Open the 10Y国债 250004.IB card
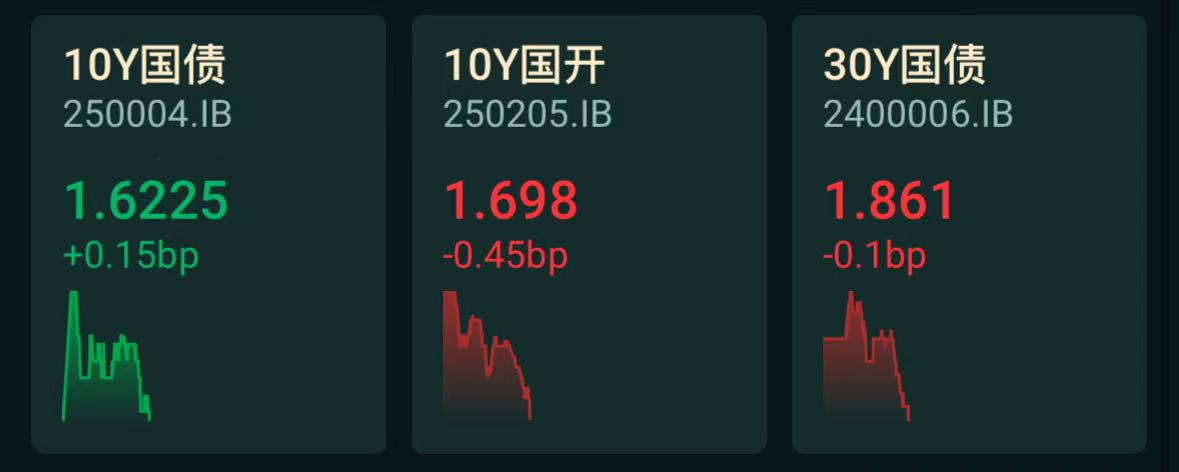Image resolution: width=1179 pixels, height=472 pixels. point(208,234)
